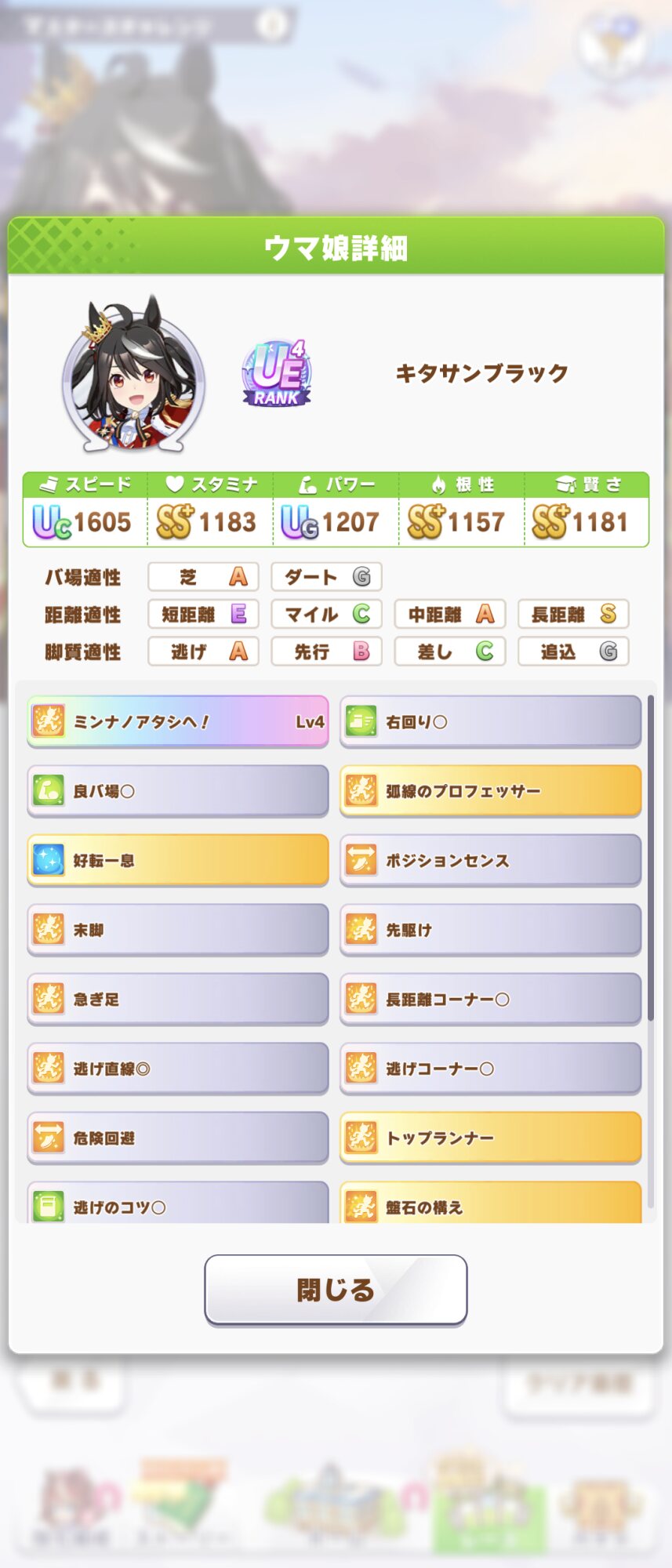Select the 好転一息 skill
672x1568 pixels.
pos(178,860)
